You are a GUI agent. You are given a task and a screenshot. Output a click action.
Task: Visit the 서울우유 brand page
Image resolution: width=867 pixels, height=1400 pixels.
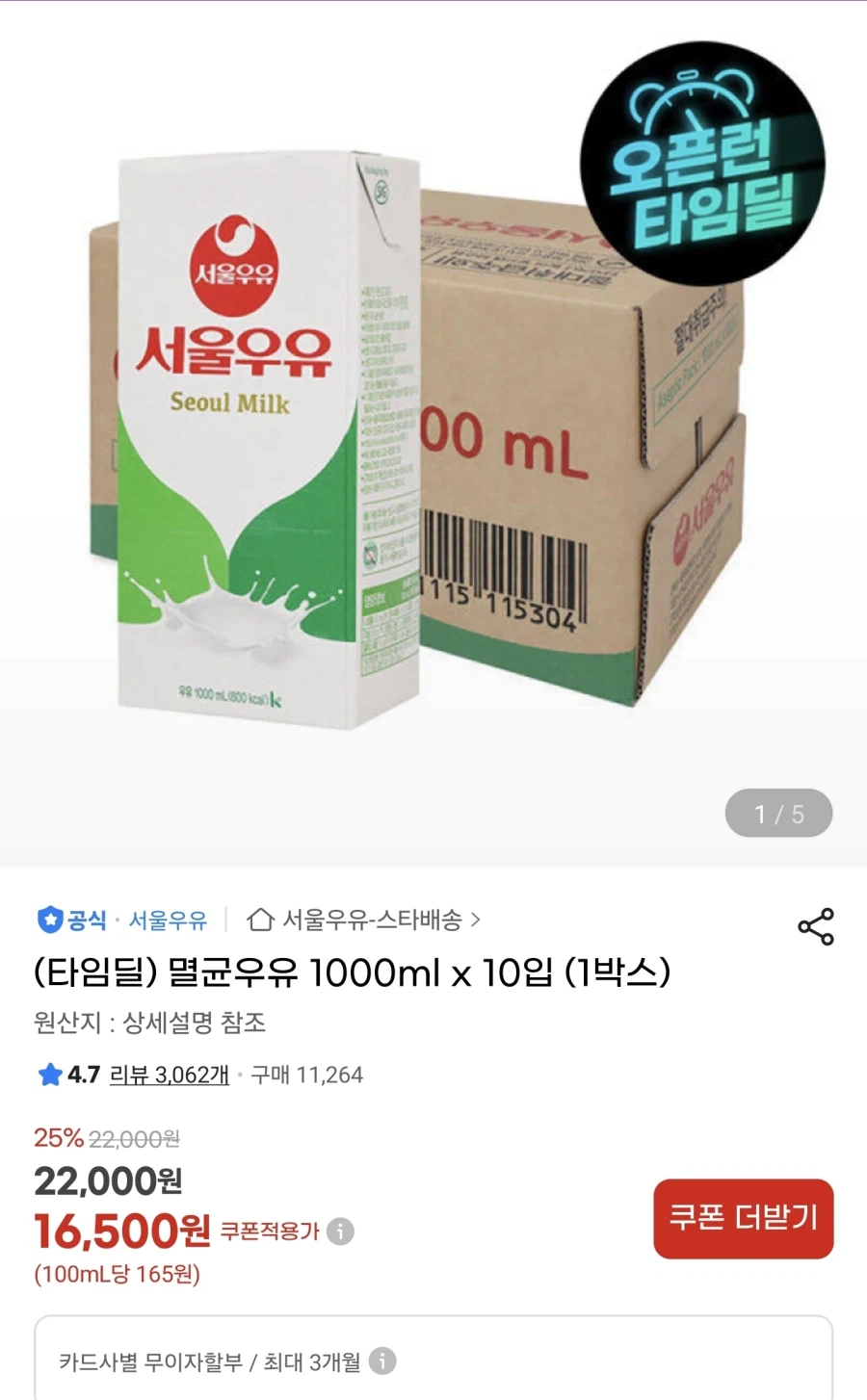[x=168, y=920]
